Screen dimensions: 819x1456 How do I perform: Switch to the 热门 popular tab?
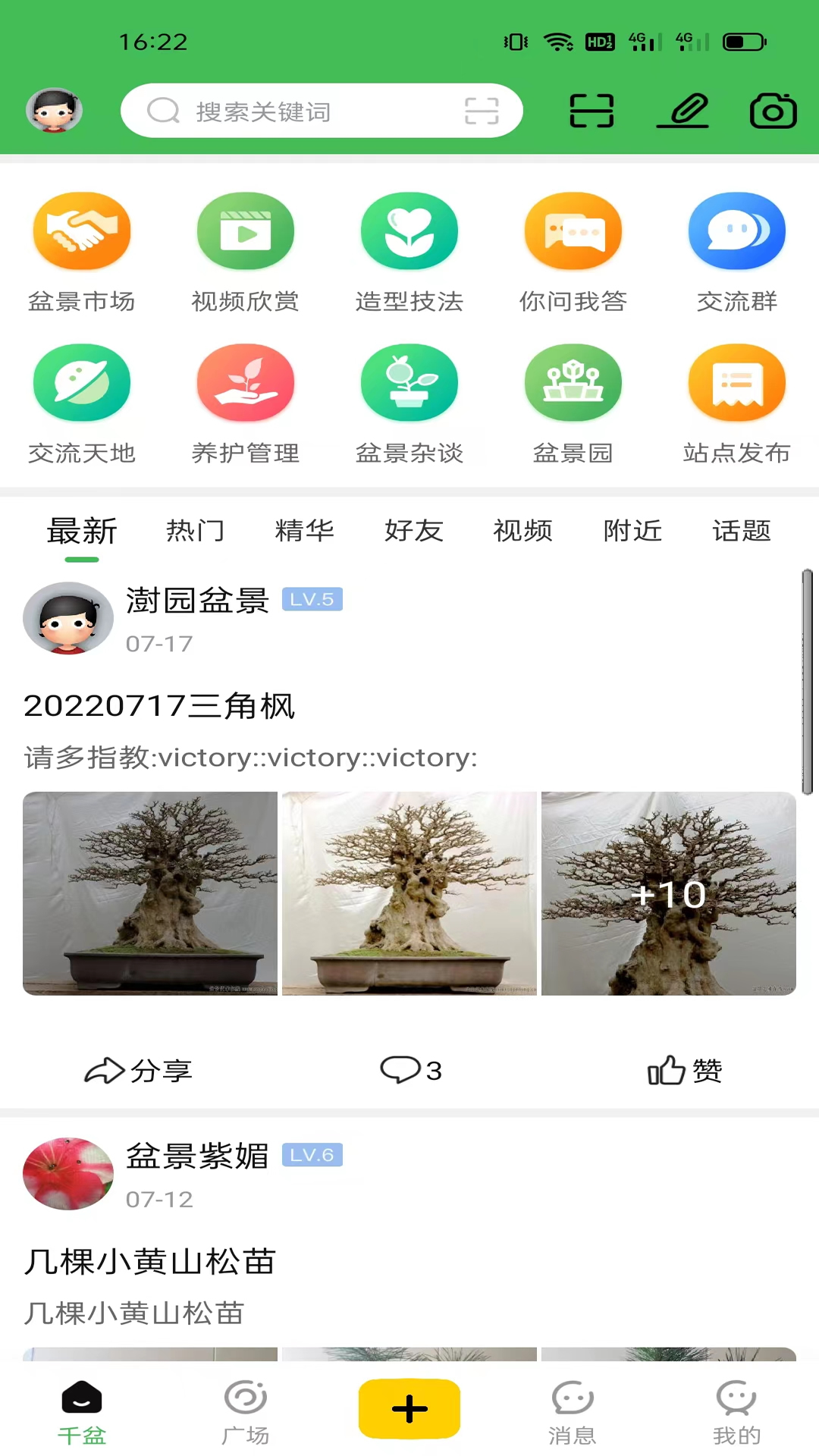tap(195, 532)
